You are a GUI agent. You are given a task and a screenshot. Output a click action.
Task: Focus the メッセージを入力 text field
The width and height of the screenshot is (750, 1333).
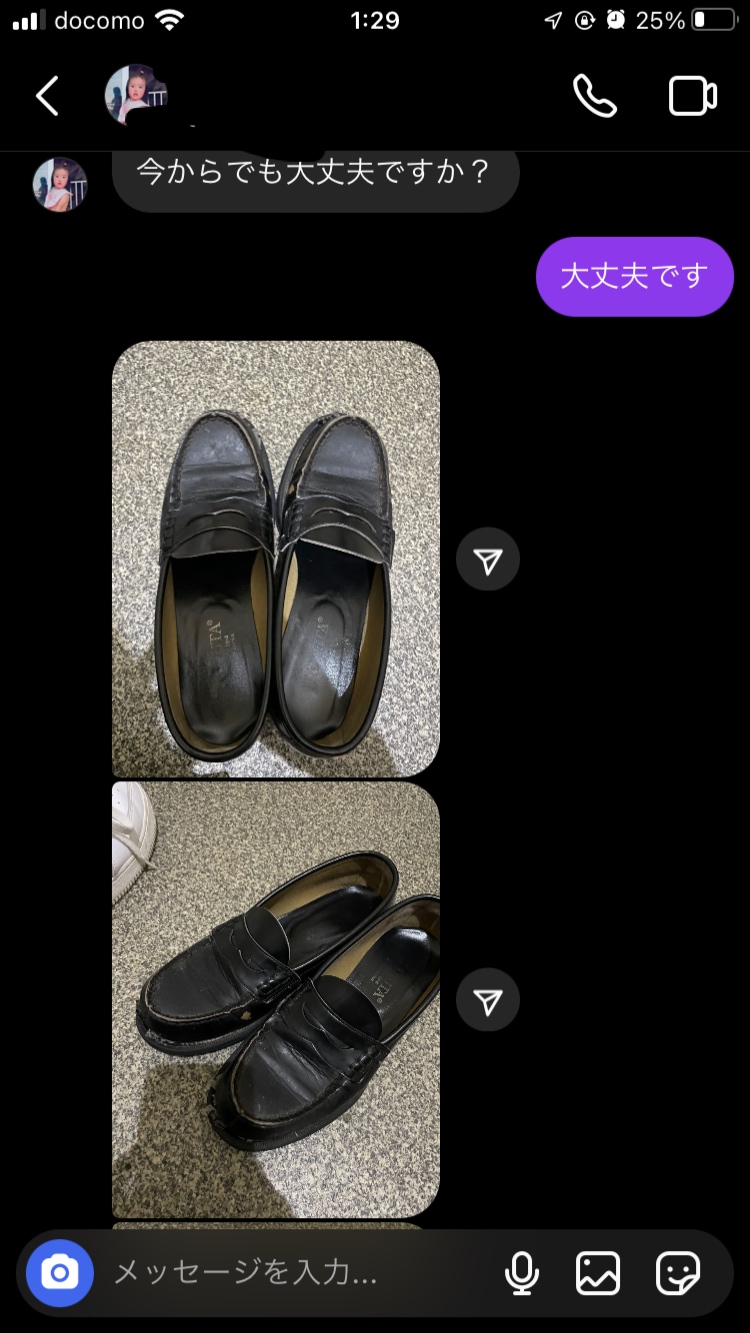click(290, 1273)
